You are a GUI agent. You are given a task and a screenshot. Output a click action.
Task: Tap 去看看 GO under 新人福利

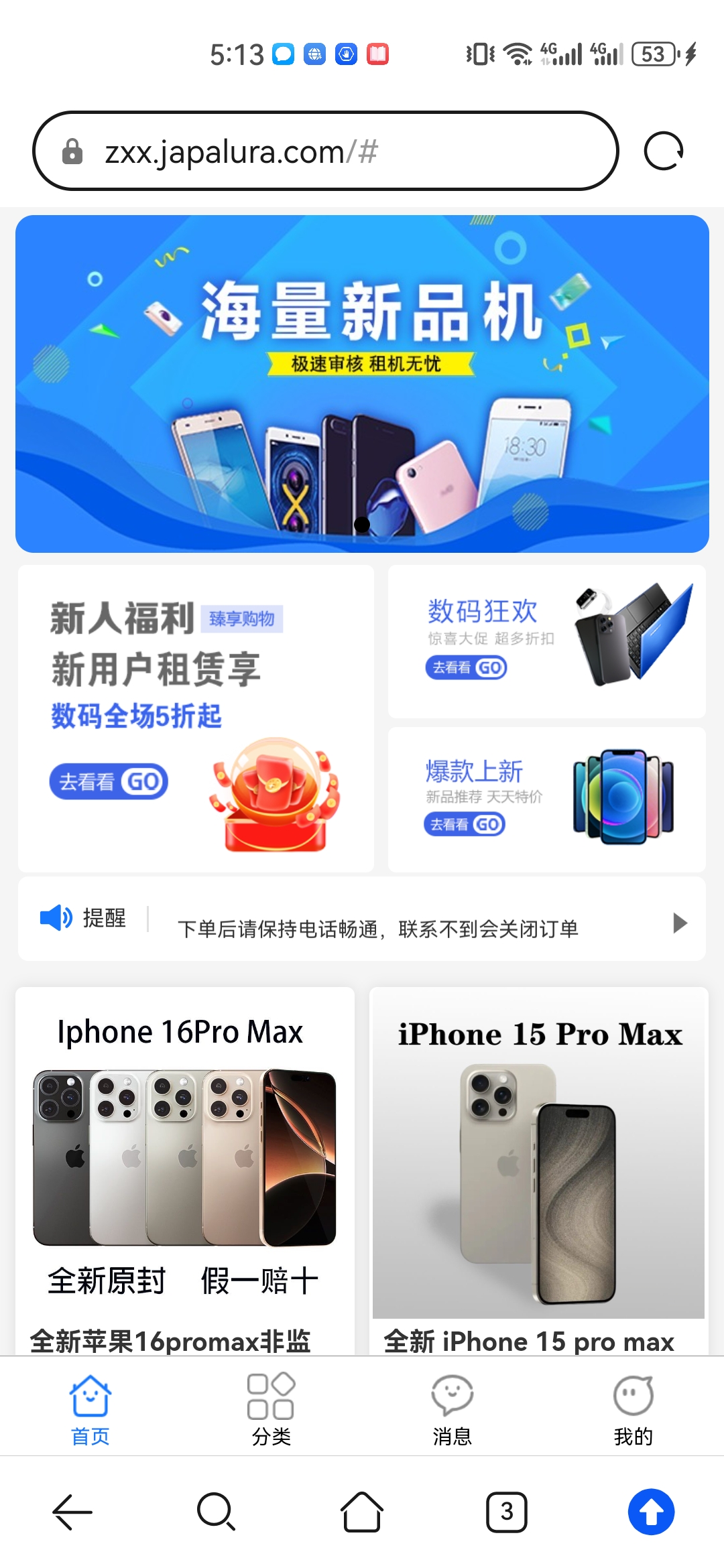click(109, 781)
